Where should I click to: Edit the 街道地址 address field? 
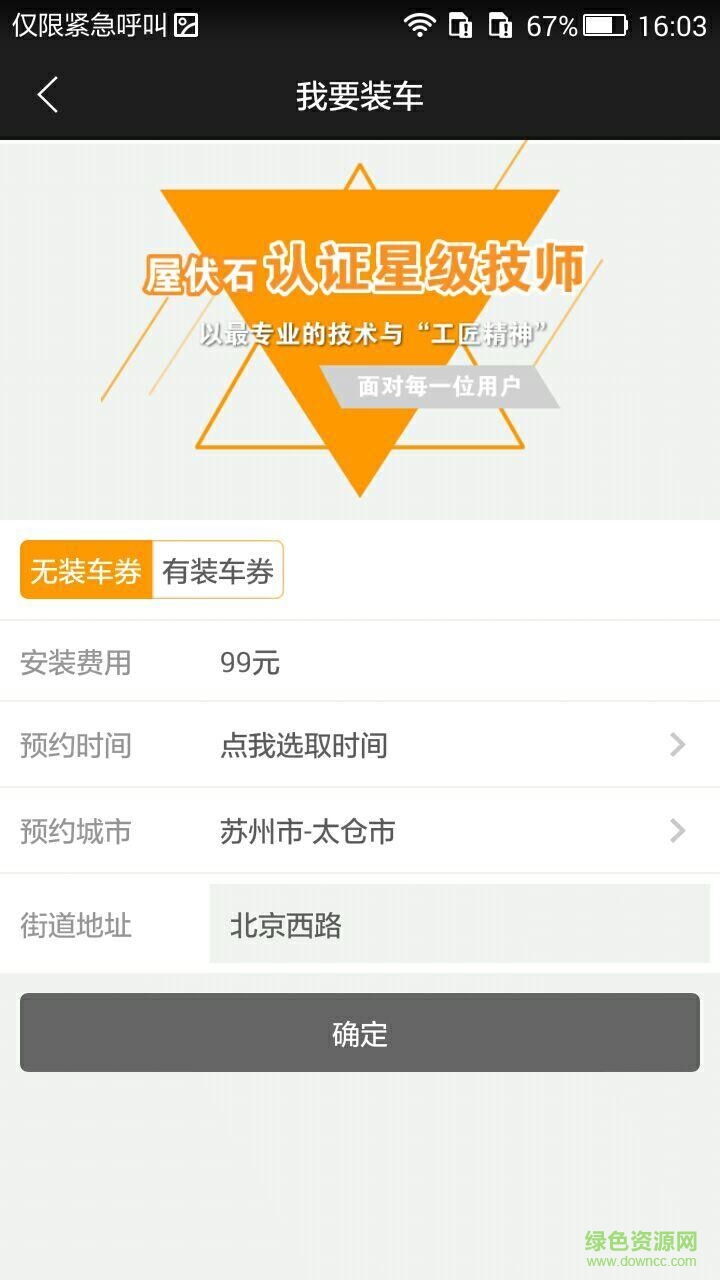pos(458,925)
